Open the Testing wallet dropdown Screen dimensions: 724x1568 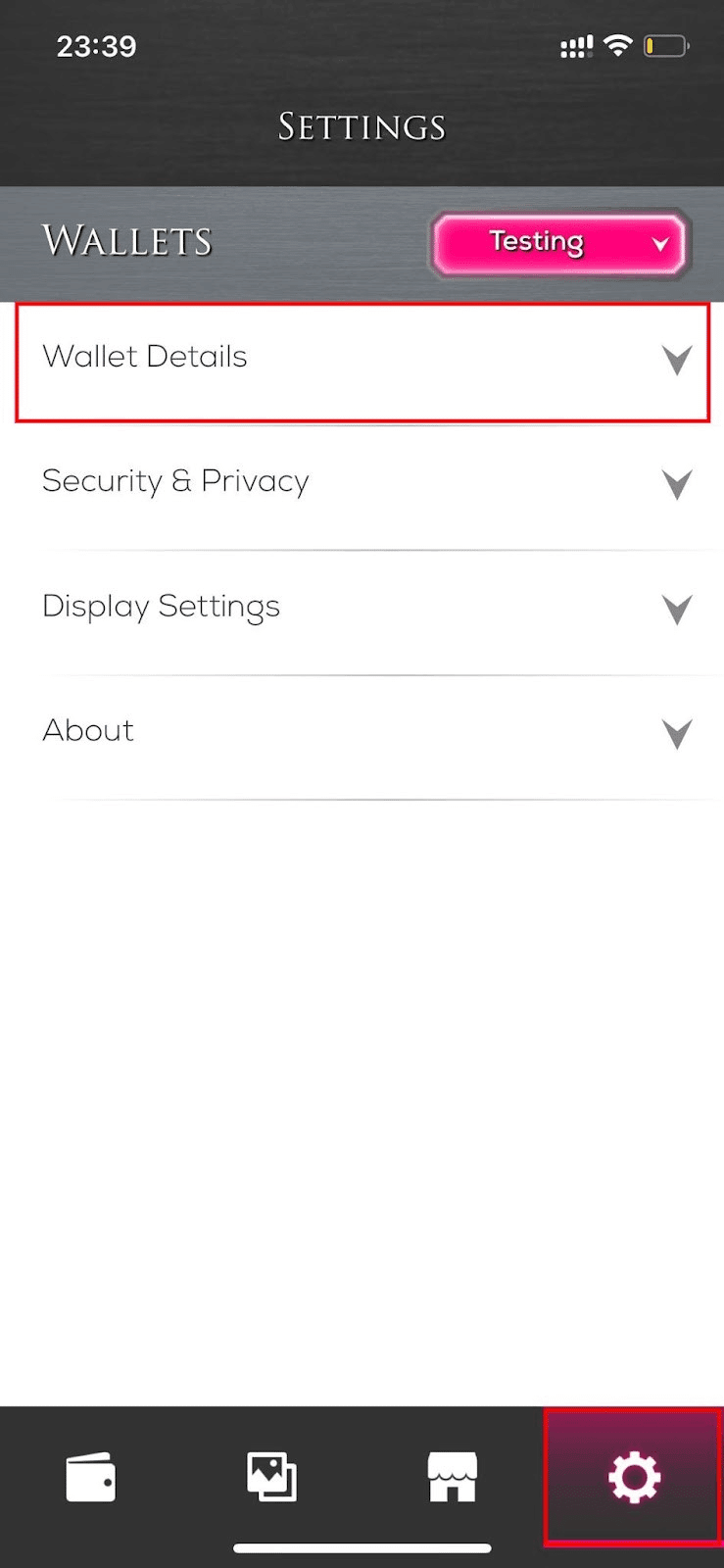(x=560, y=244)
